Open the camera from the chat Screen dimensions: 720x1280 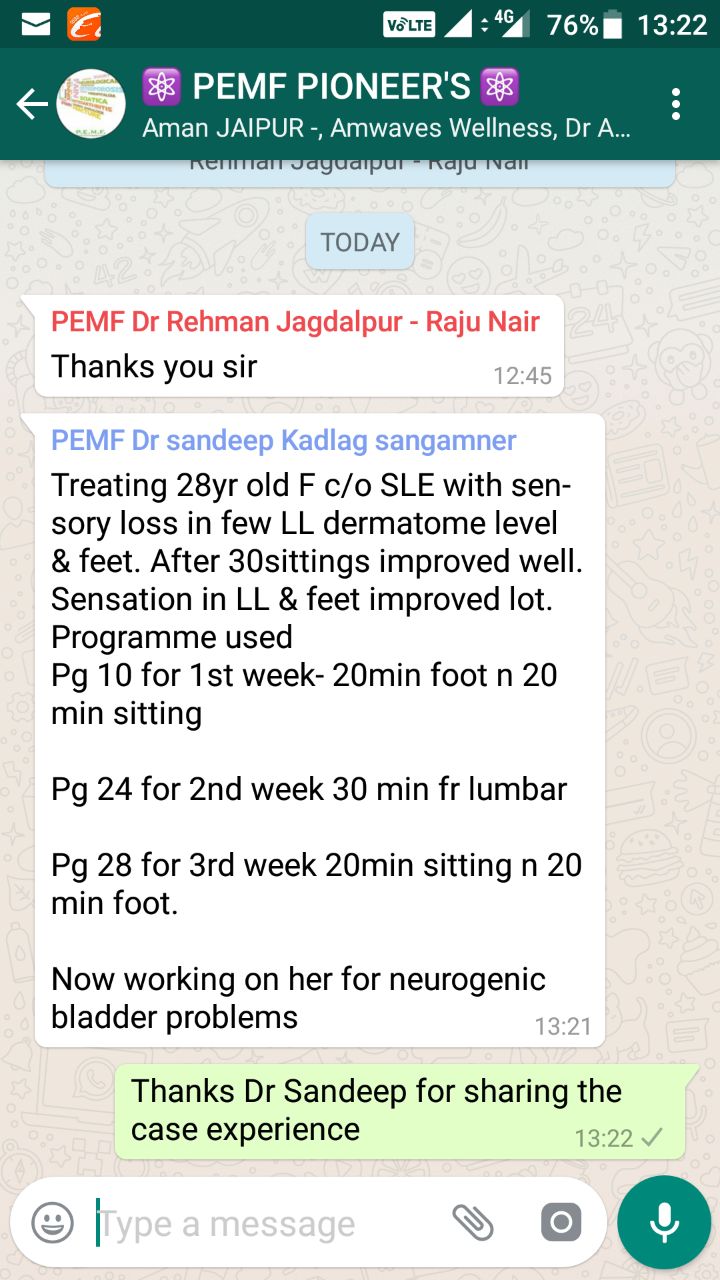click(561, 1222)
